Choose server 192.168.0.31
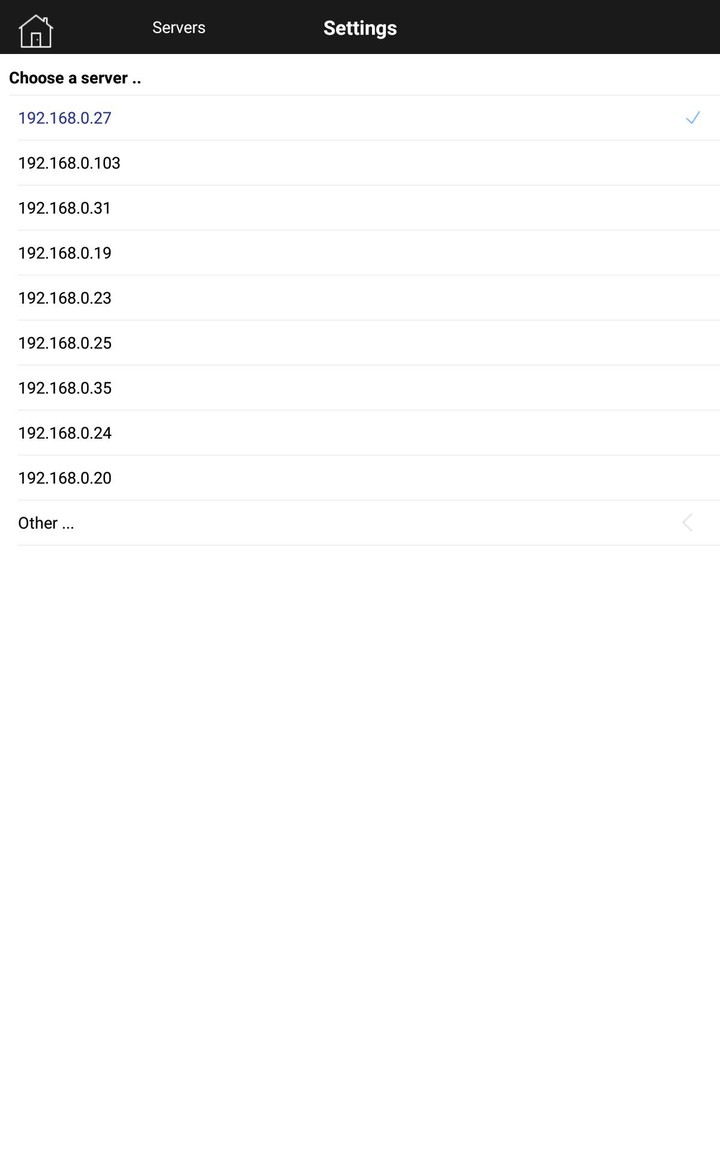Viewport: 720px width, 1152px height. click(x=65, y=207)
